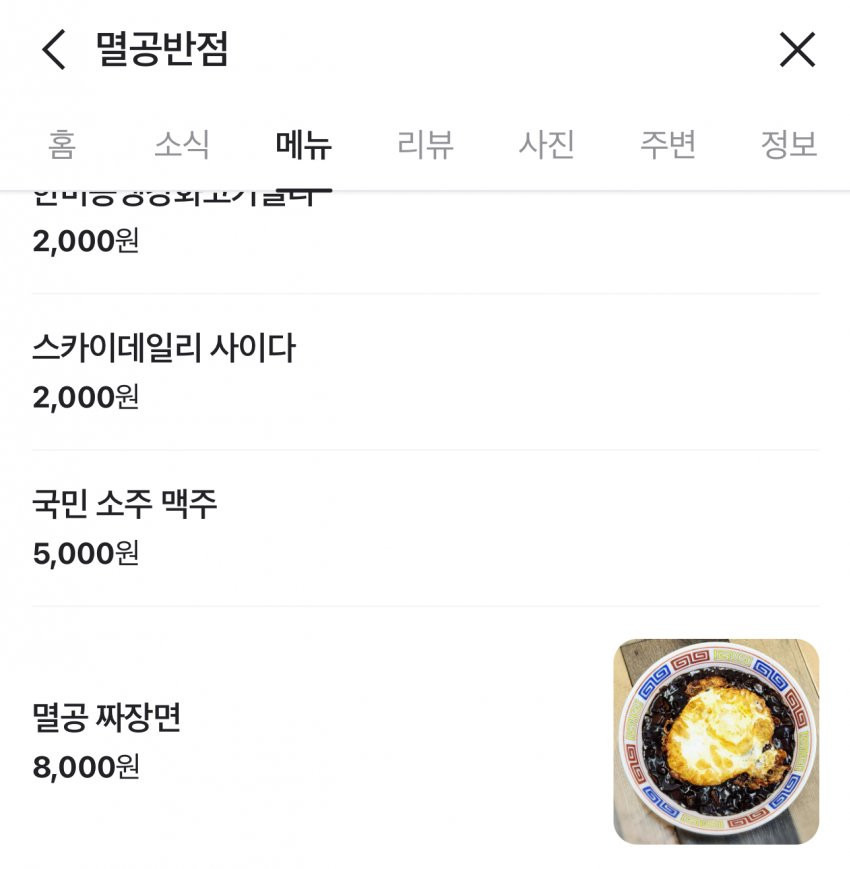The height and width of the screenshot is (869, 850).
Task: Open the 사진 tab
Action: pos(546,145)
